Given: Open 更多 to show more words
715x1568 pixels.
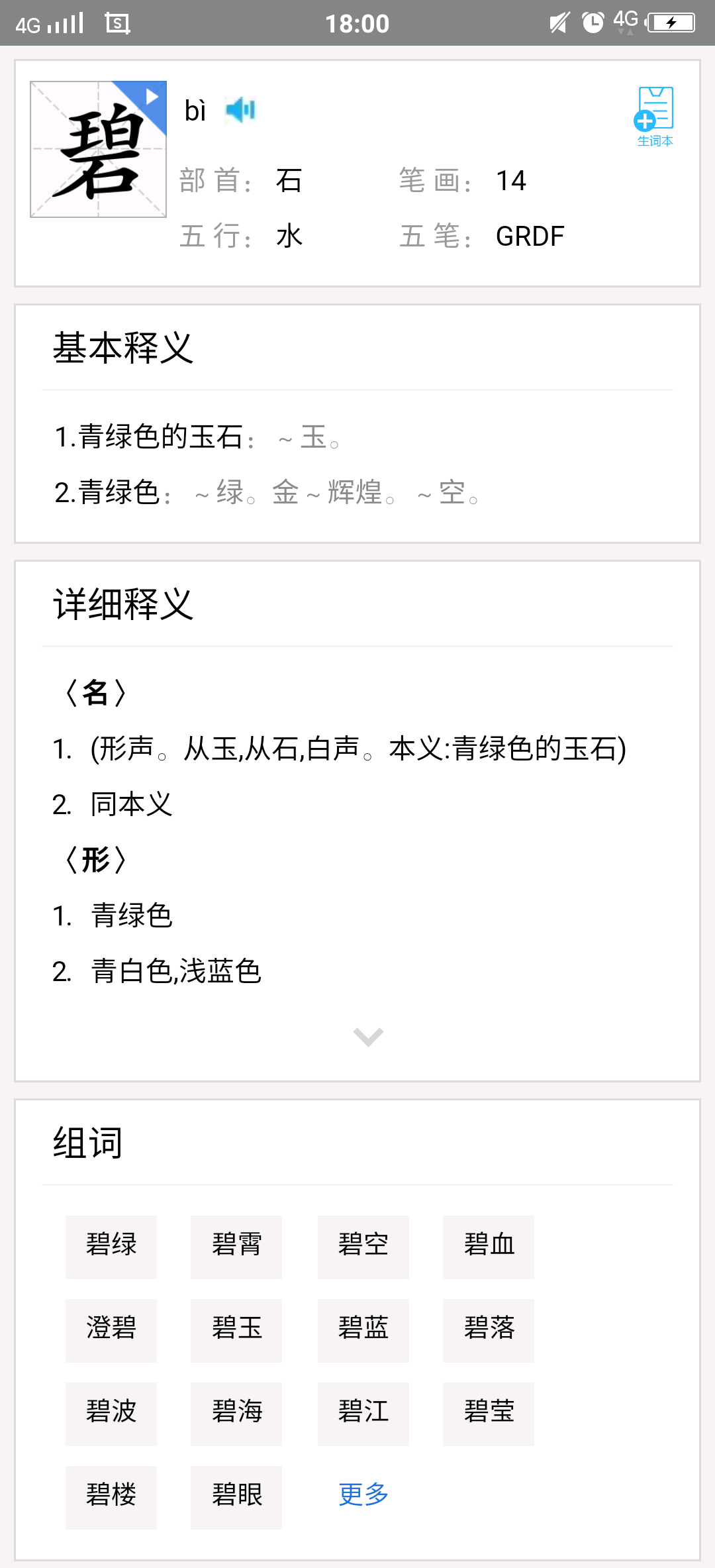Looking at the screenshot, I should 362,1495.
